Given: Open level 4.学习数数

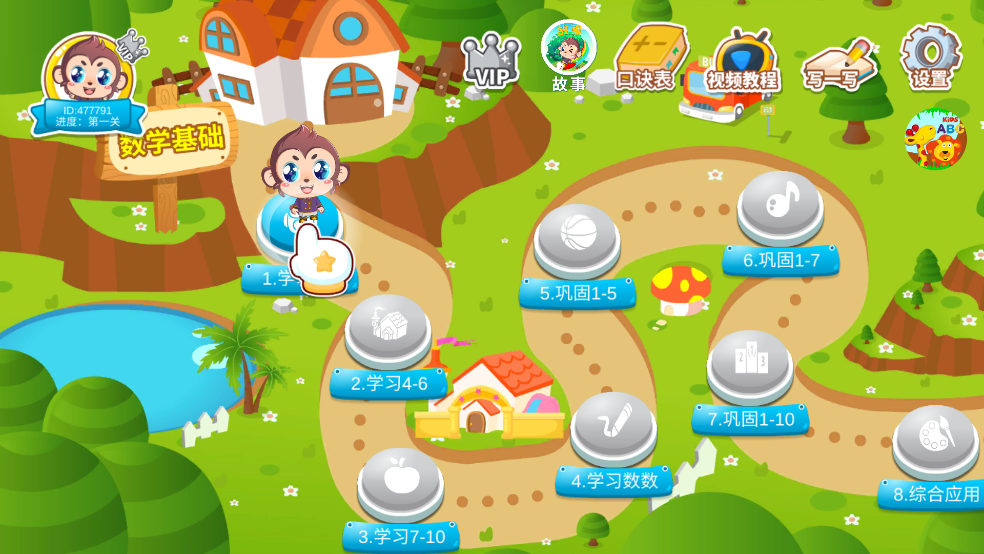Looking at the screenshot, I should (614, 428).
